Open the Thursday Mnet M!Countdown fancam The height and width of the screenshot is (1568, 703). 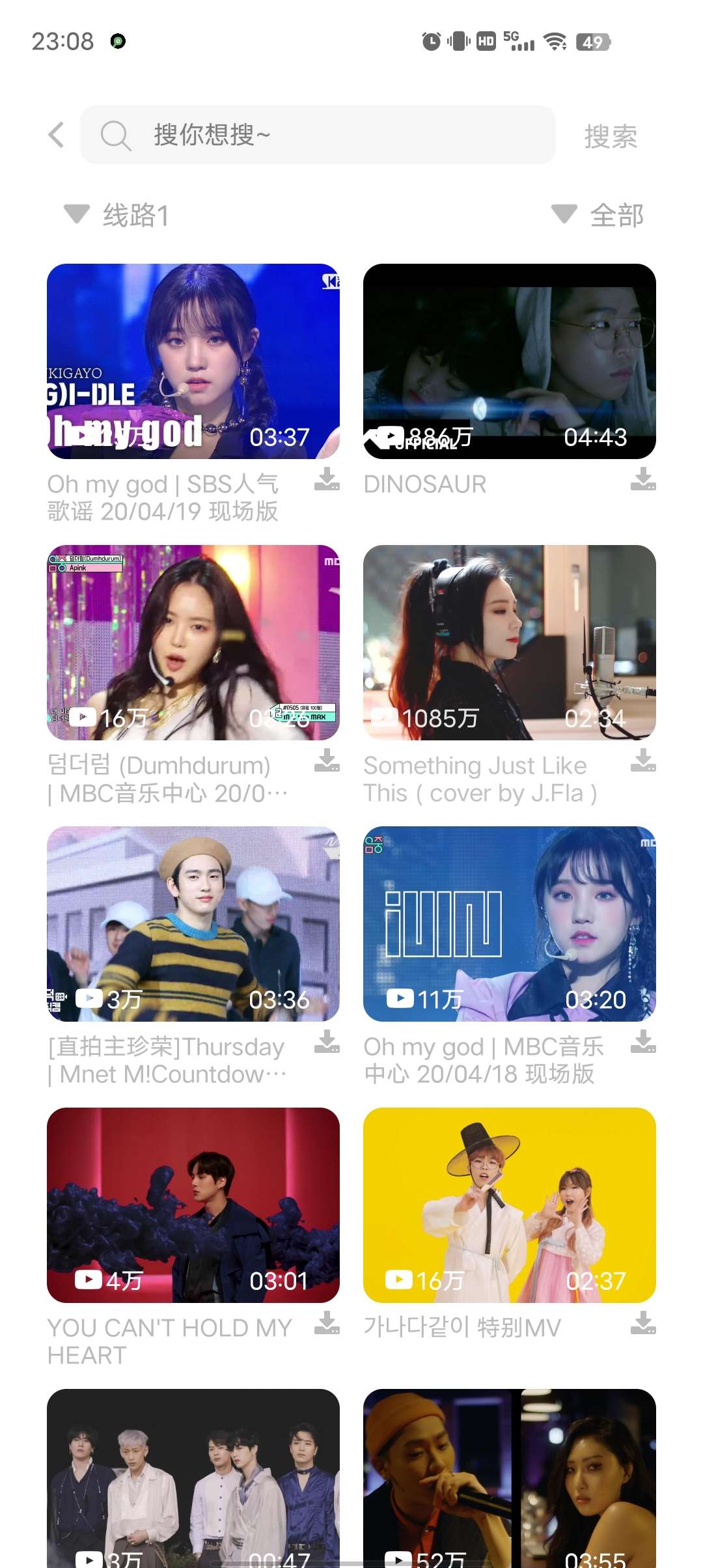[193, 924]
